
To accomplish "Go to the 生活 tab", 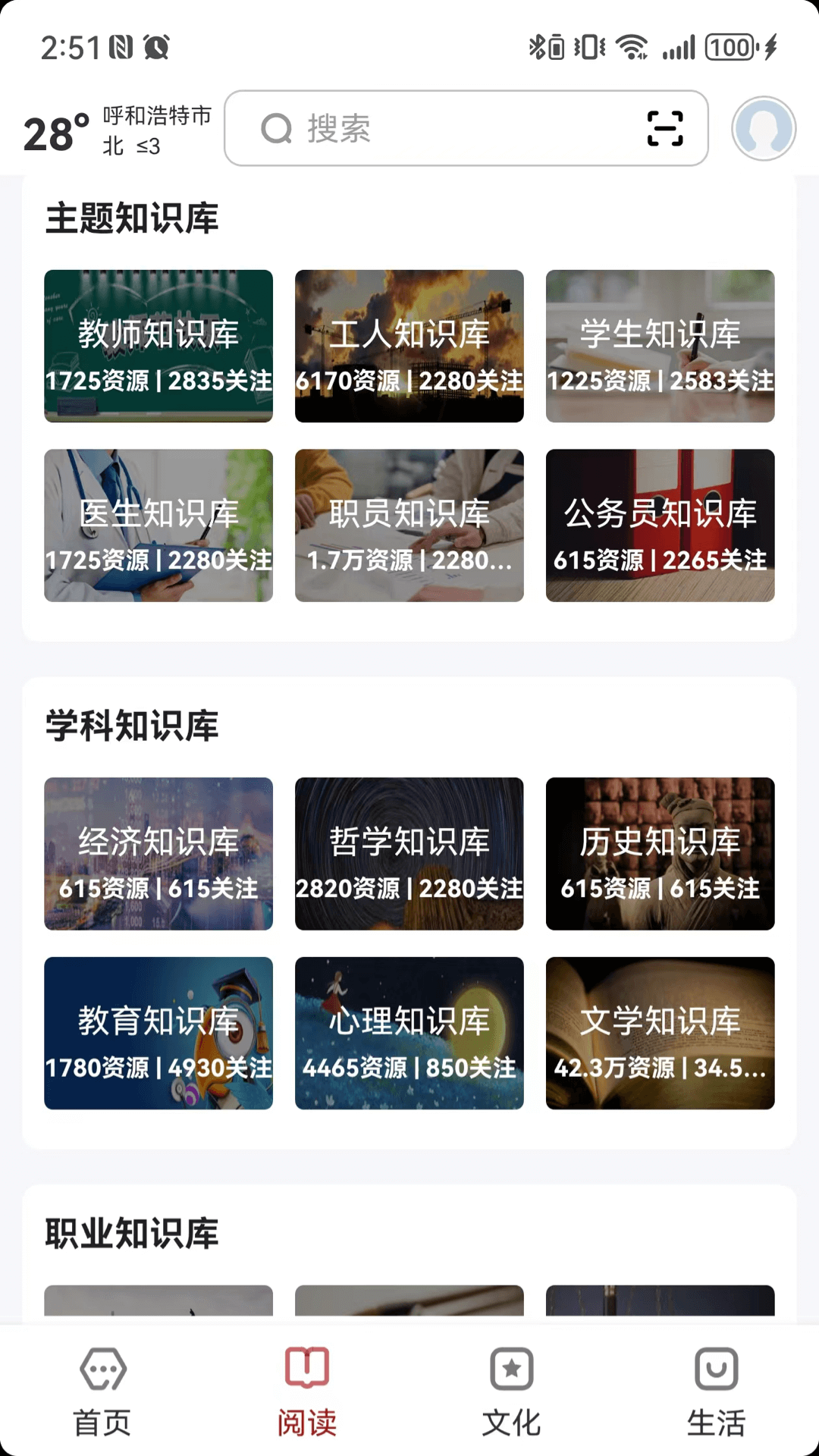I will (716, 1392).
